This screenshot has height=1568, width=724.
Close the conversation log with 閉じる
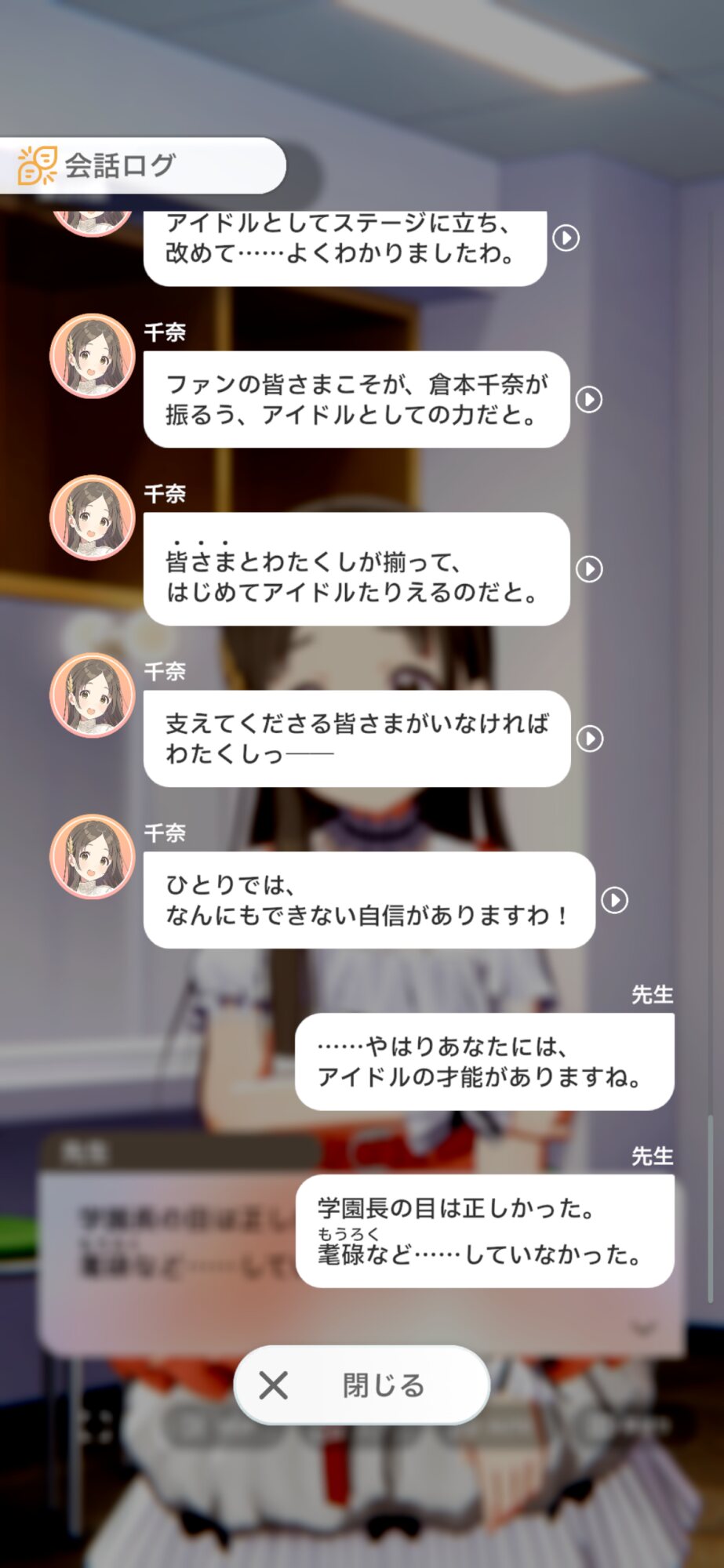(x=362, y=1385)
